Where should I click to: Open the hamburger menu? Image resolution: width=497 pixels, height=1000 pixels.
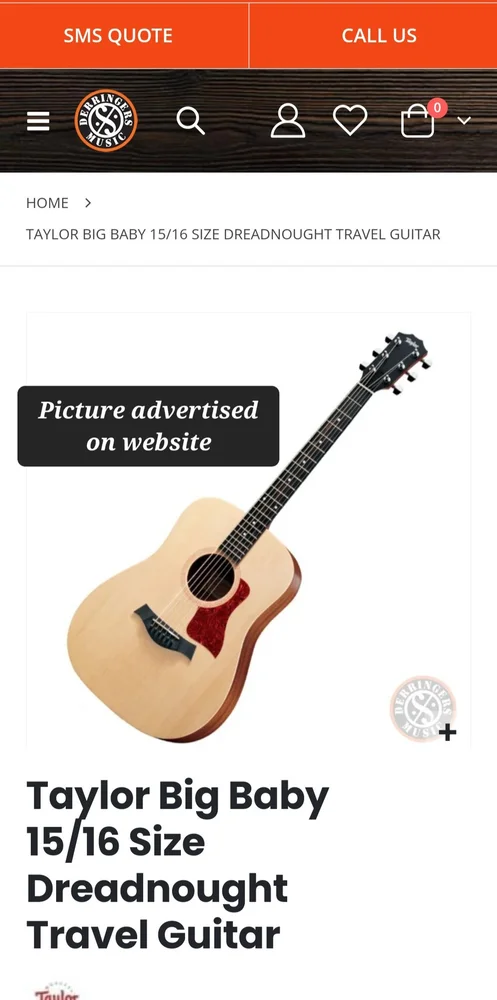(38, 121)
